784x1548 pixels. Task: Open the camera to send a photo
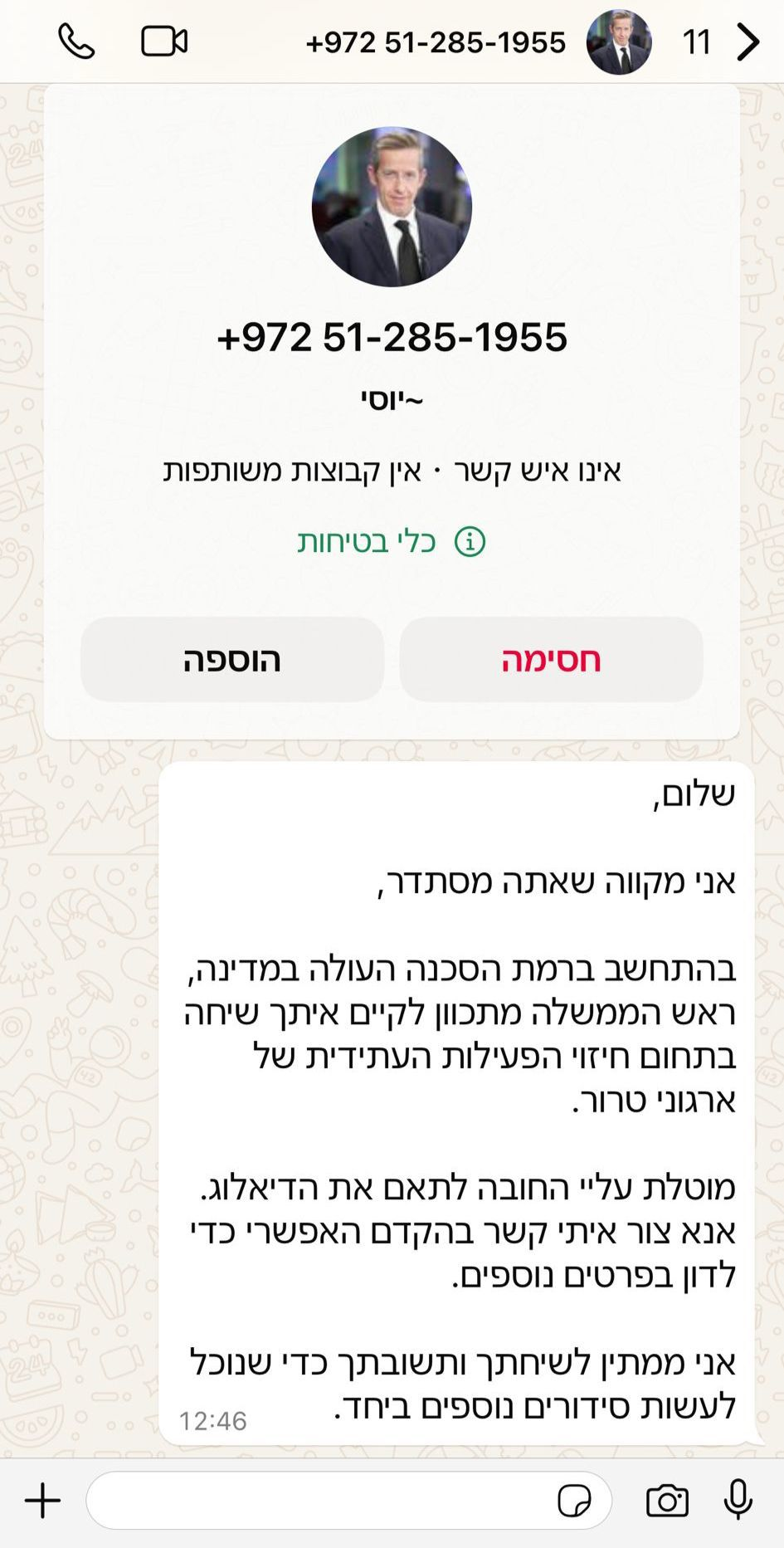[x=667, y=1501]
